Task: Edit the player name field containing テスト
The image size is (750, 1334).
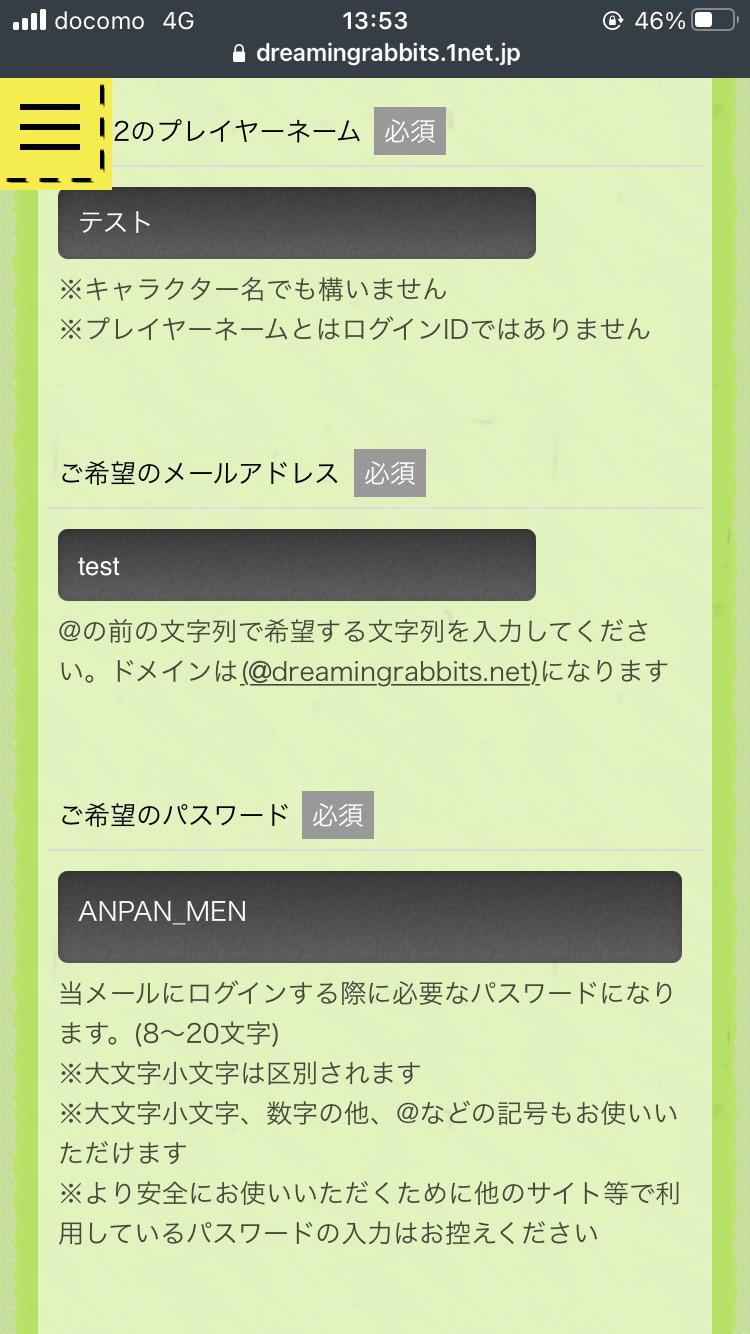Action: [297, 223]
